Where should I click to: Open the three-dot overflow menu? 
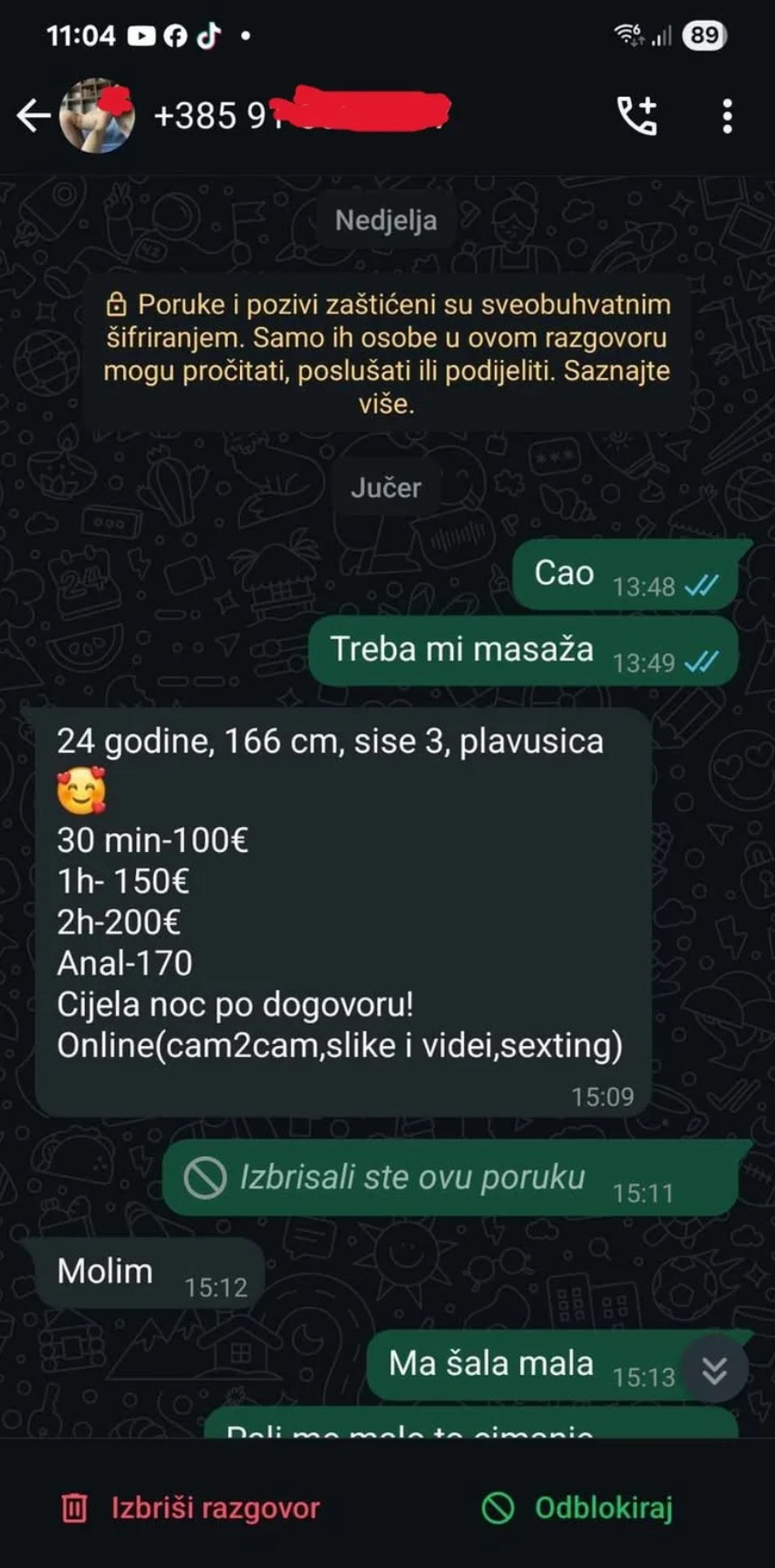[727, 115]
